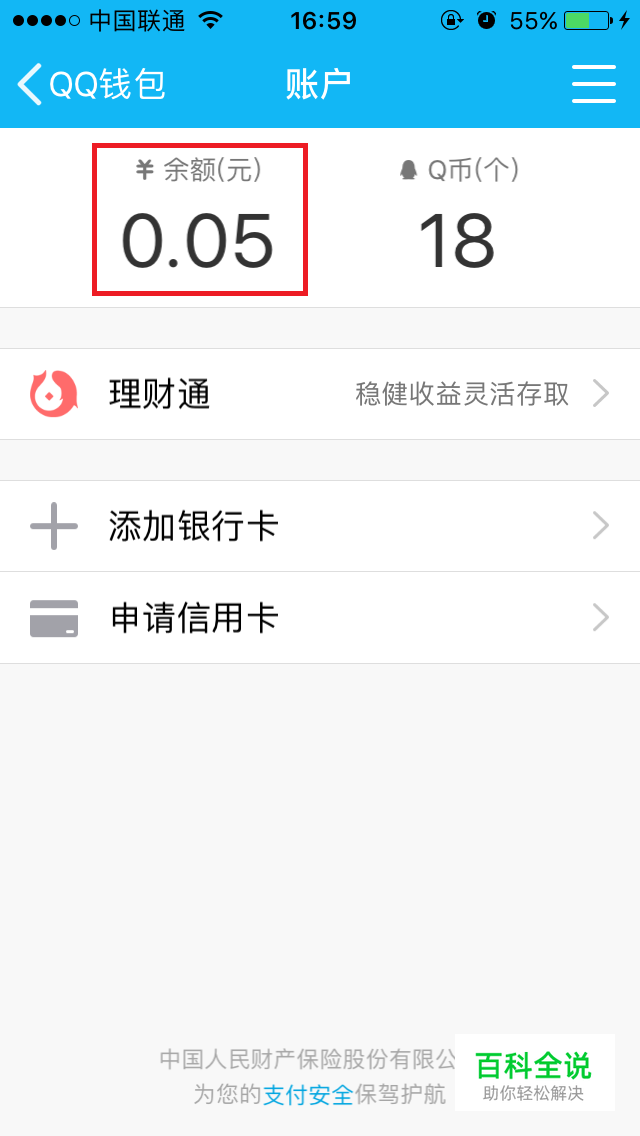Open 理财通
The height and width of the screenshot is (1136, 640).
tap(320, 394)
